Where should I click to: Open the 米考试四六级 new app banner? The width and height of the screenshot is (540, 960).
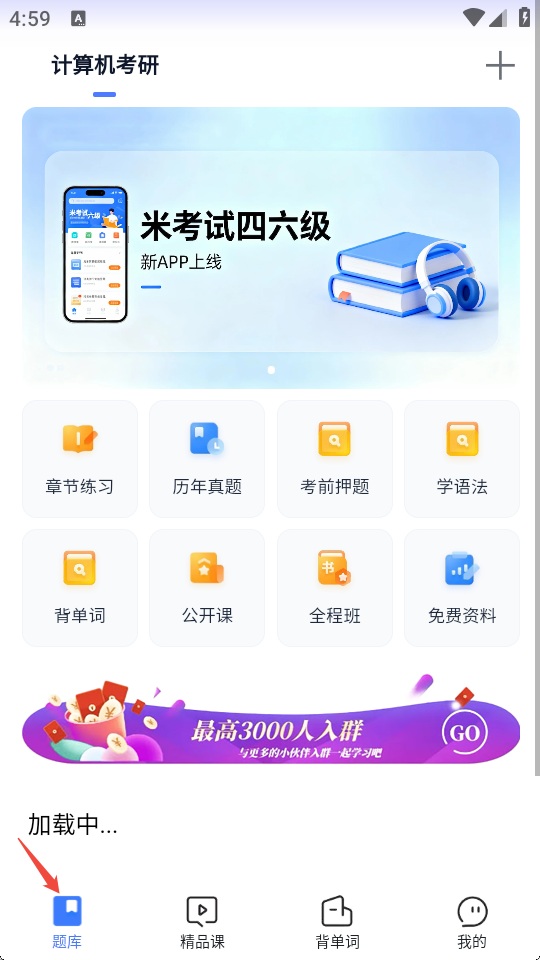tap(271, 248)
